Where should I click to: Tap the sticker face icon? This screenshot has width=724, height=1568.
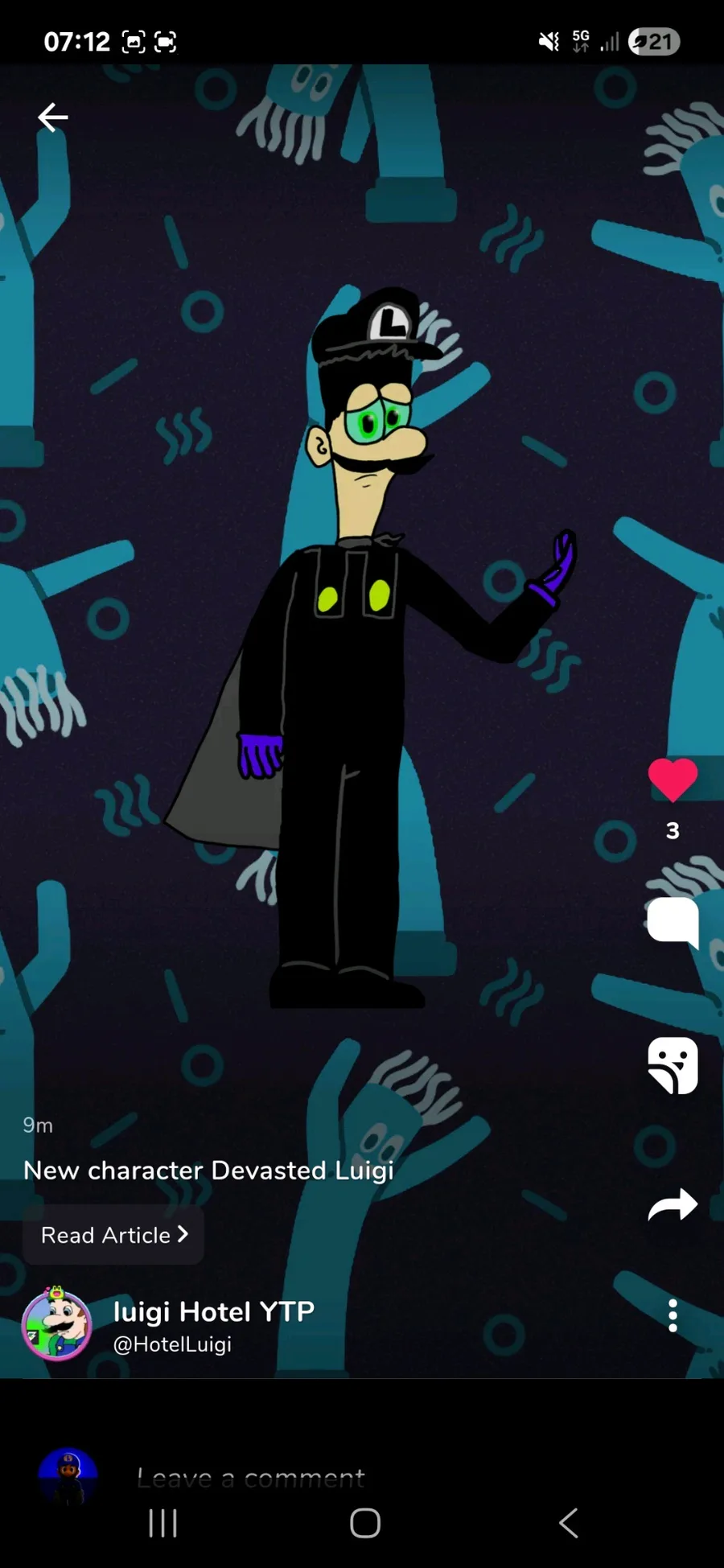673,1065
